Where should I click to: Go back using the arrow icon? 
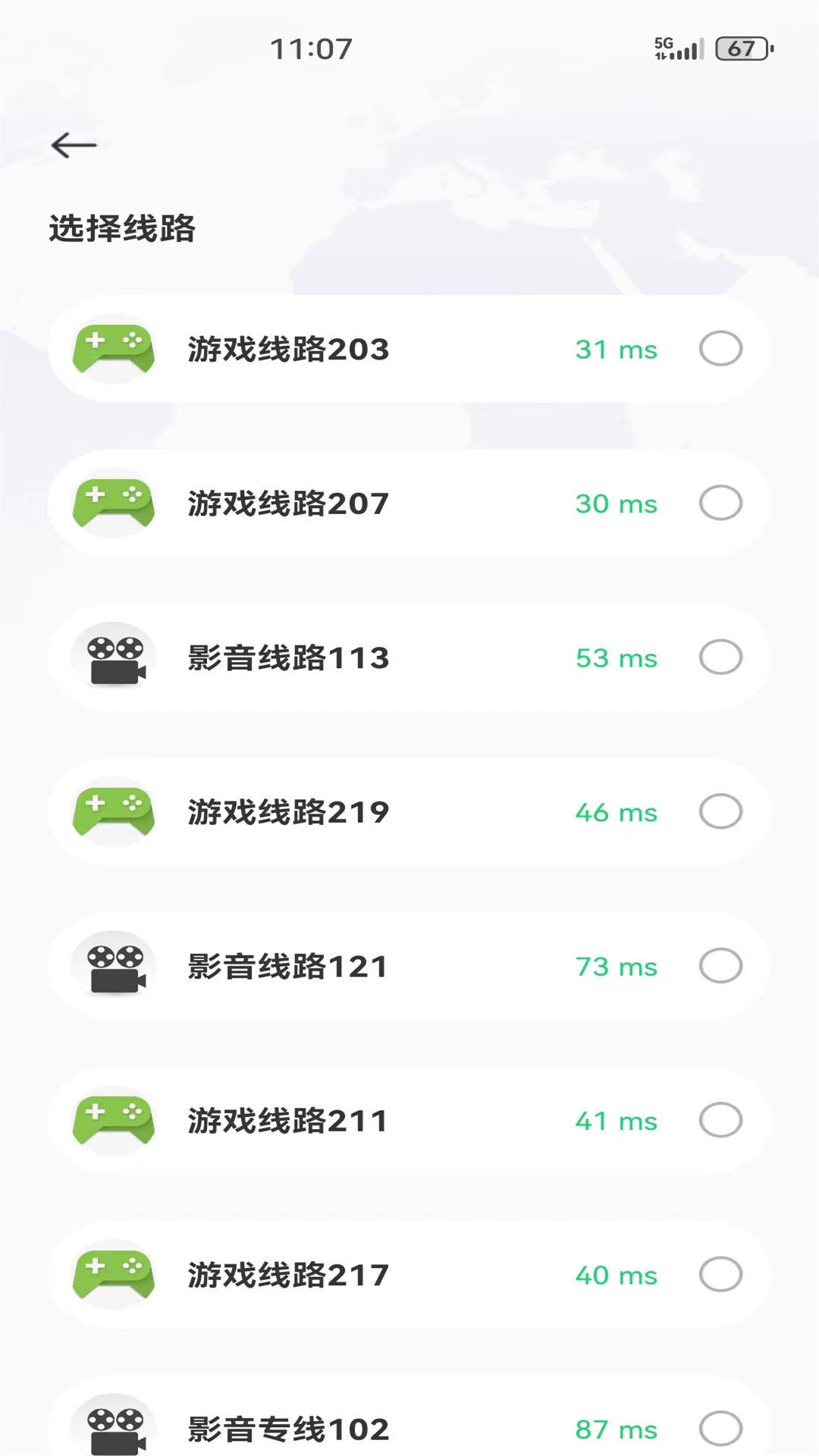coord(74,145)
